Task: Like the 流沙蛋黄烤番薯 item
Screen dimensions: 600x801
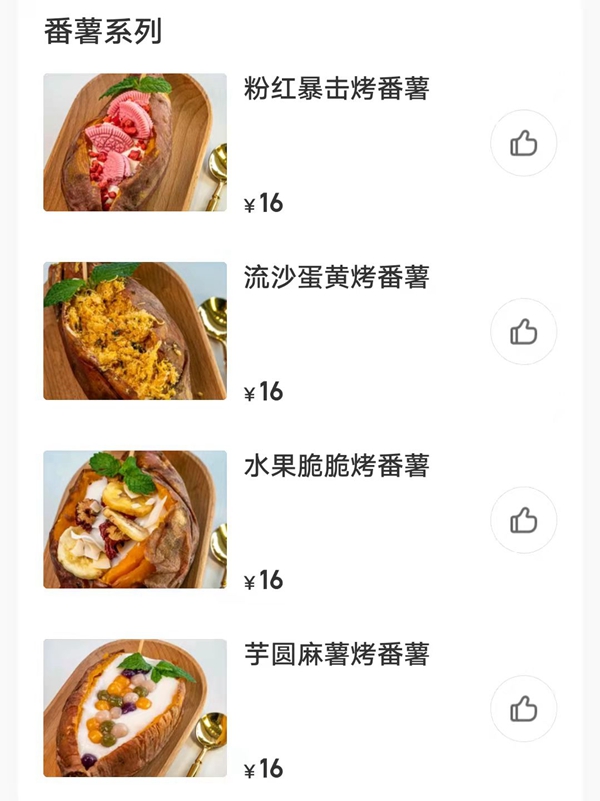Action: (523, 331)
